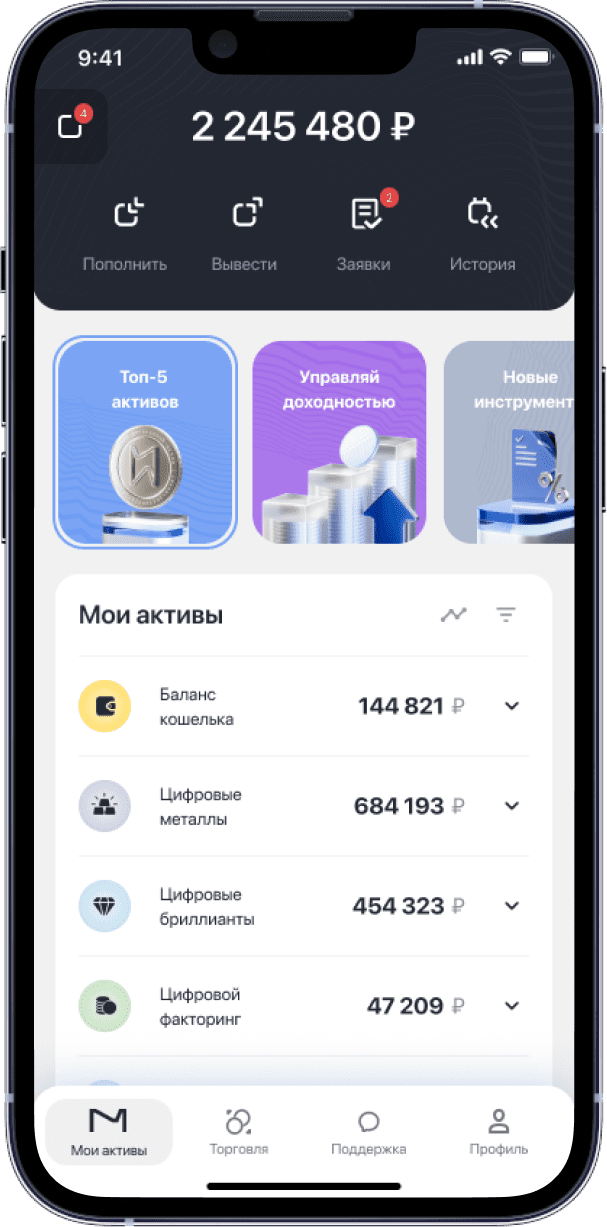607x1227 pixels.
Task: Open История transaction history
Action: pyautogui.click(x=483, y=234)
